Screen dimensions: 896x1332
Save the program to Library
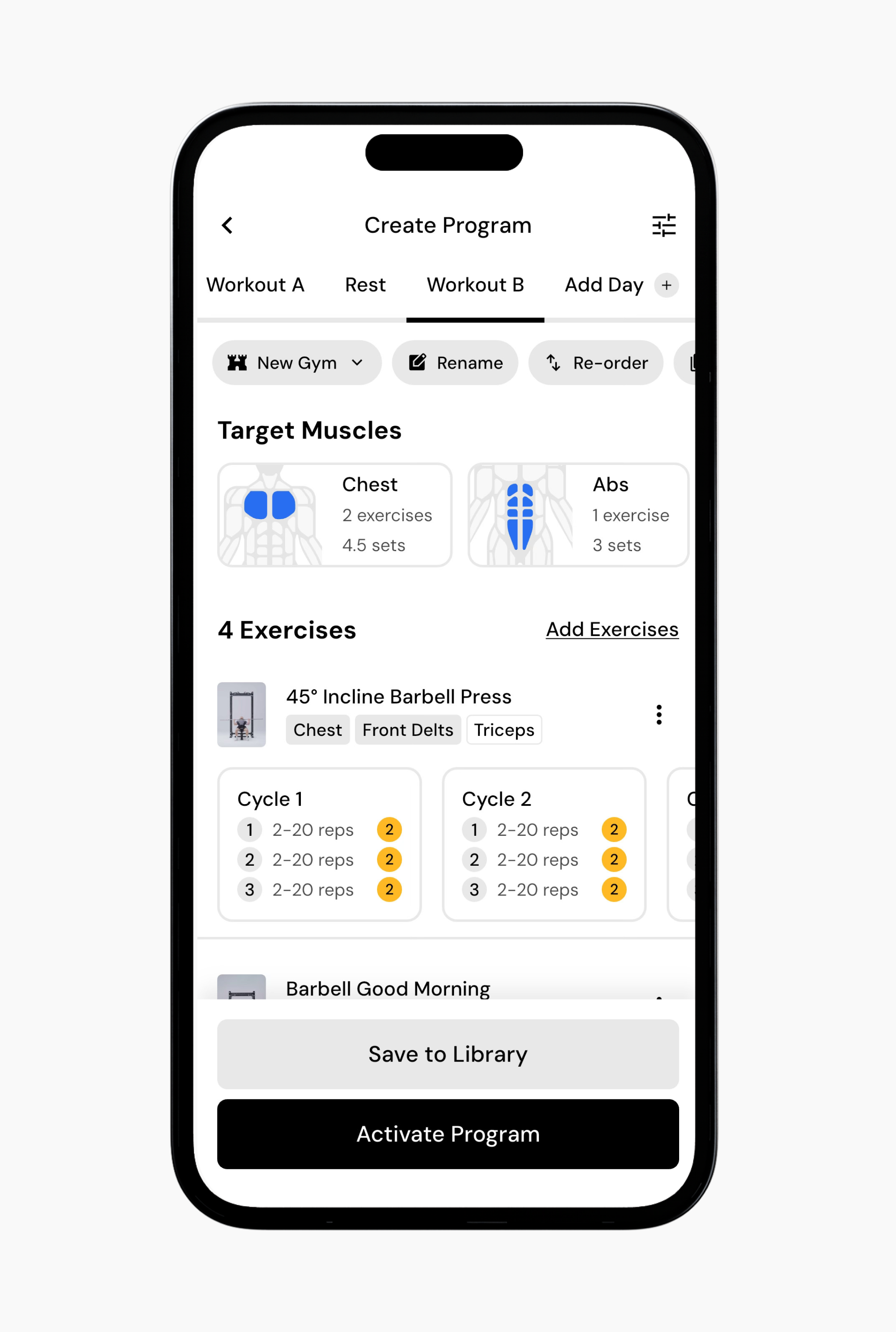click(x=448, y=1054)
